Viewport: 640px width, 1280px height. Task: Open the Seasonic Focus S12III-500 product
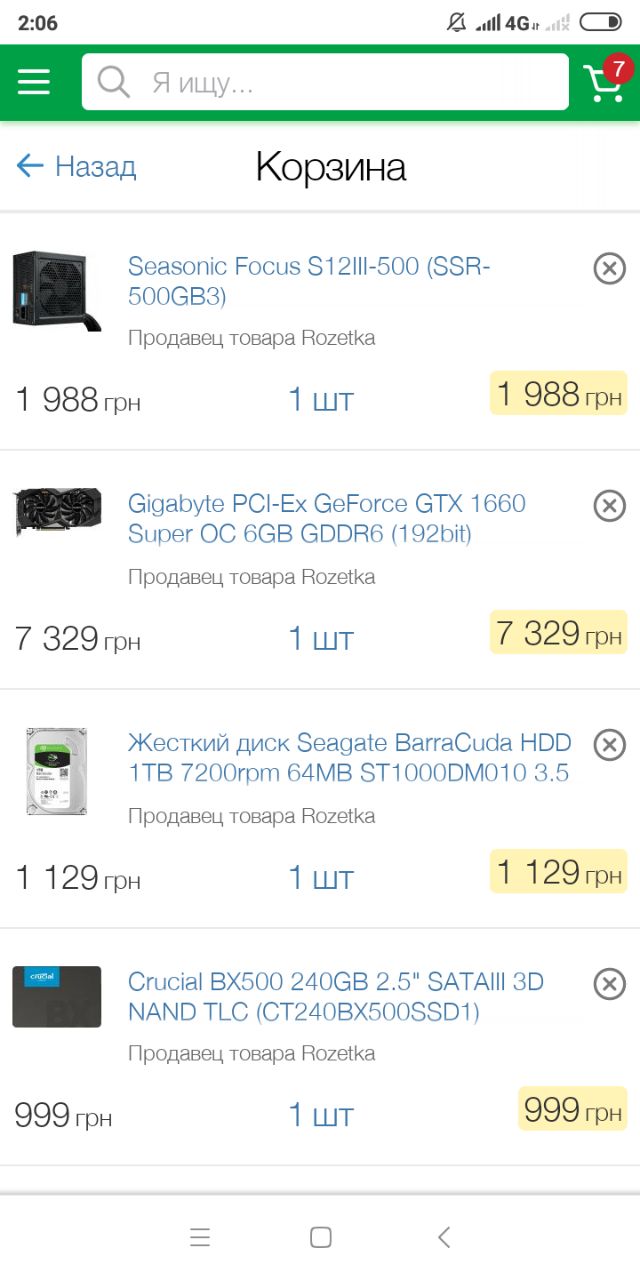[x=309, y=281]
